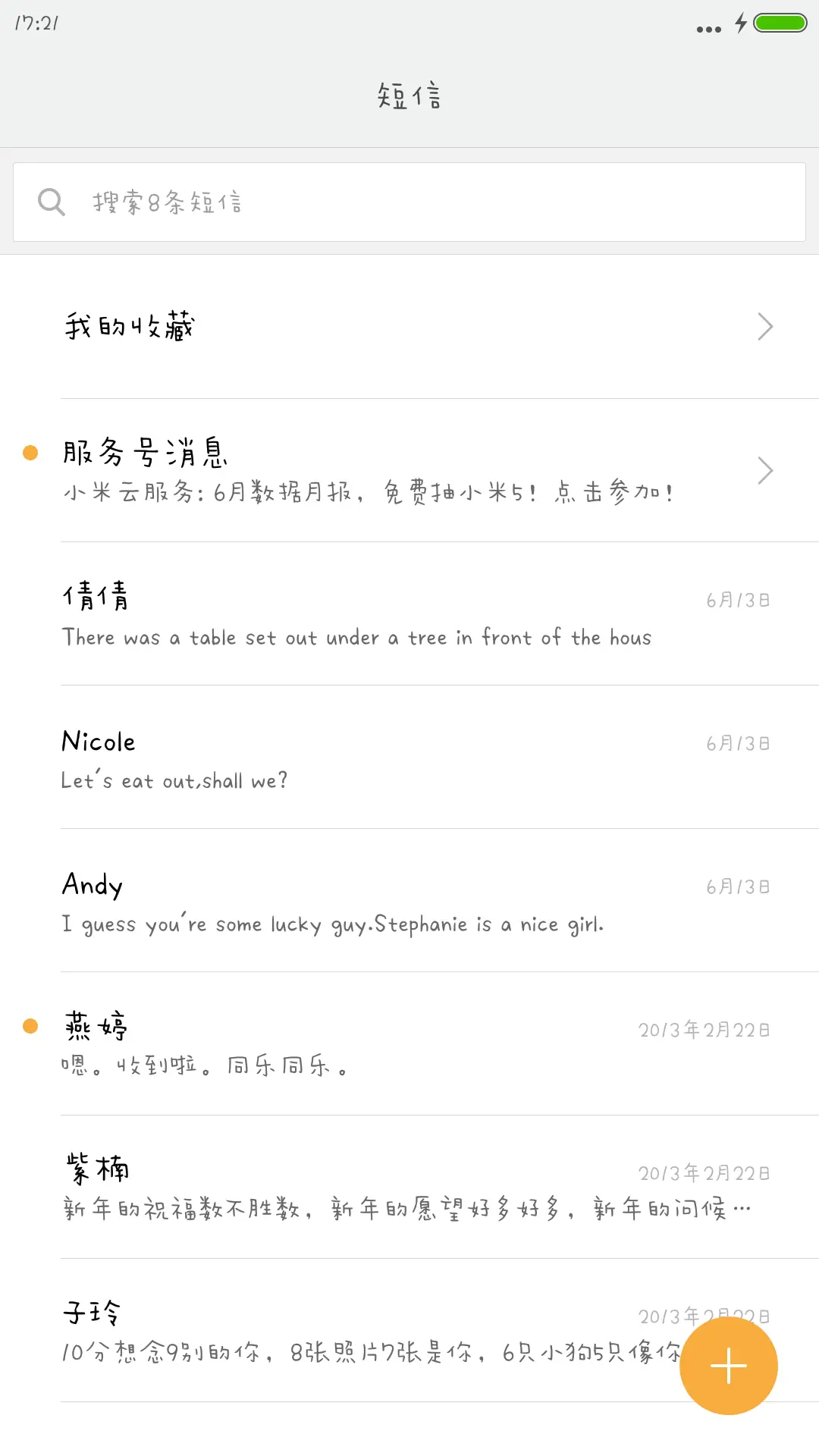
Task: Tap the clock showing 17:21
Action: [36, 23]
